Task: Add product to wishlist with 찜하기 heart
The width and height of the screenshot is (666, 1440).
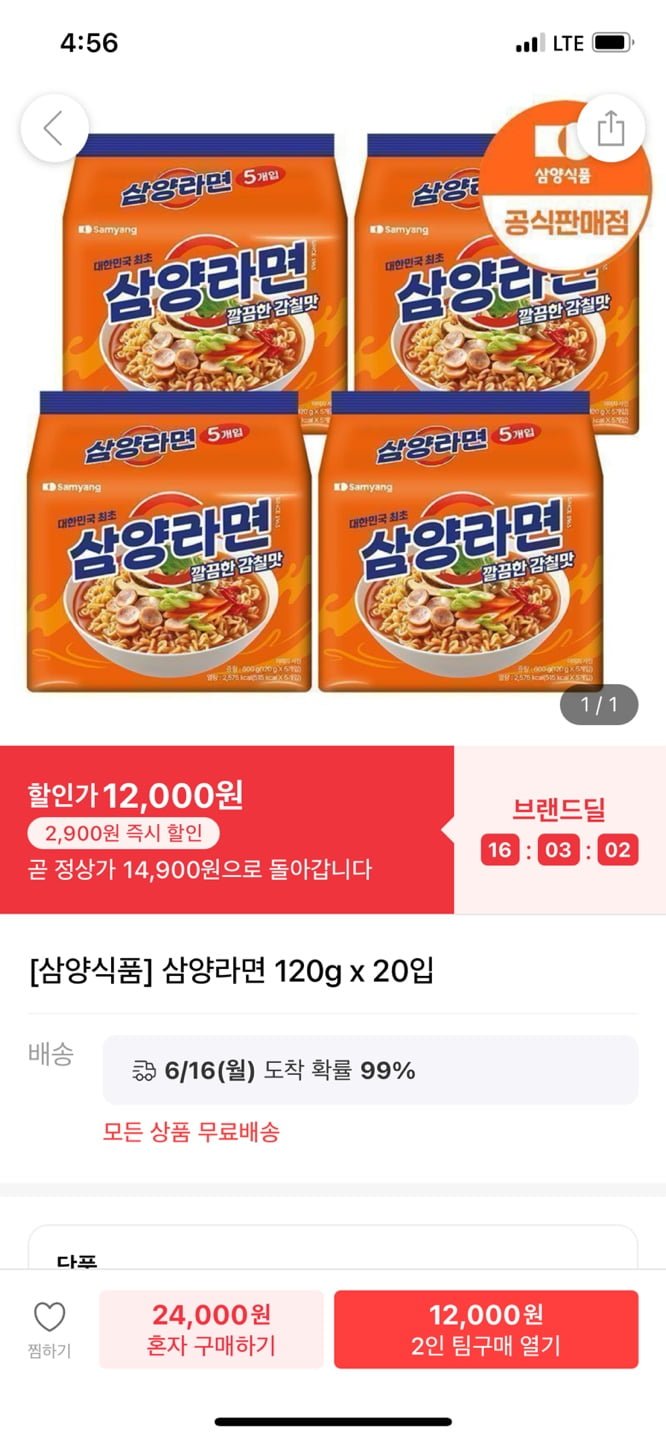Action: coord(49,1328)
